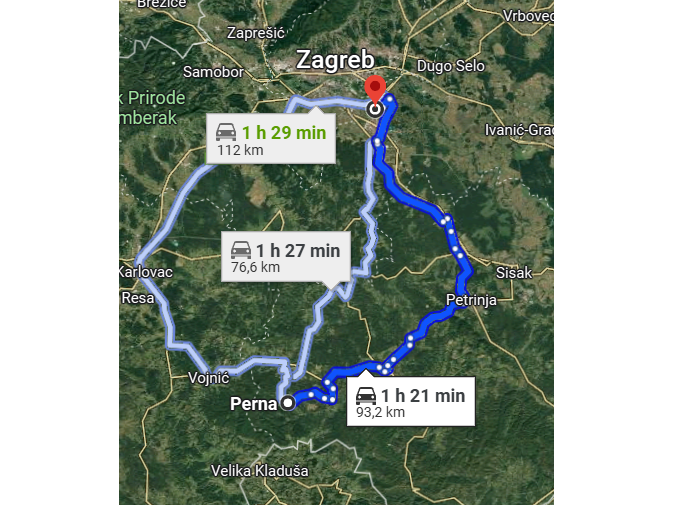Choose the 1 h 27 min 76,6 km route
The image size is (673, 505).
pos(285,257)
